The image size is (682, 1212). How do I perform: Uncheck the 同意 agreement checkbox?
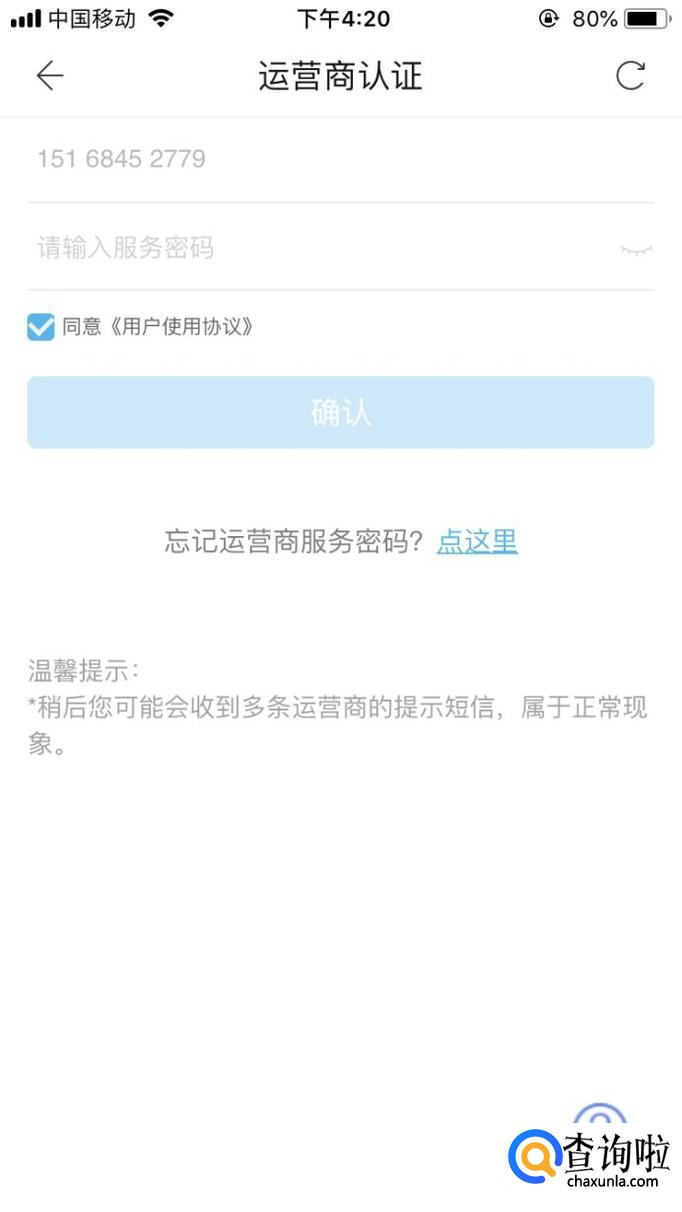click(41, 326)
